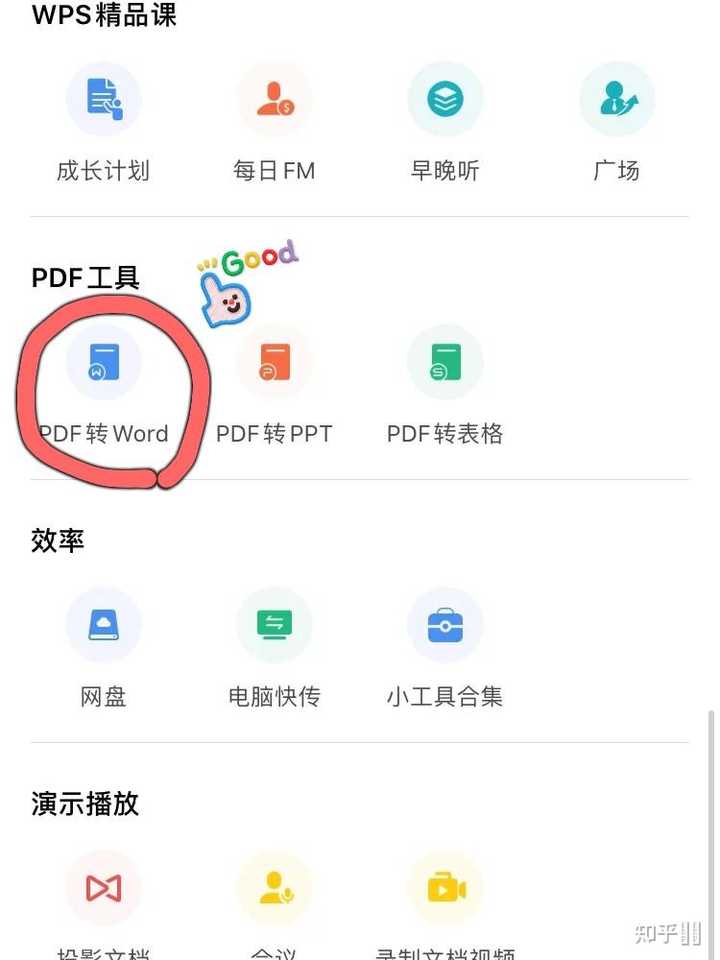The height and width of the screenshot is (960, 720).
Task: Select PDF转表格 tool
Action: (x=445, y=363)
